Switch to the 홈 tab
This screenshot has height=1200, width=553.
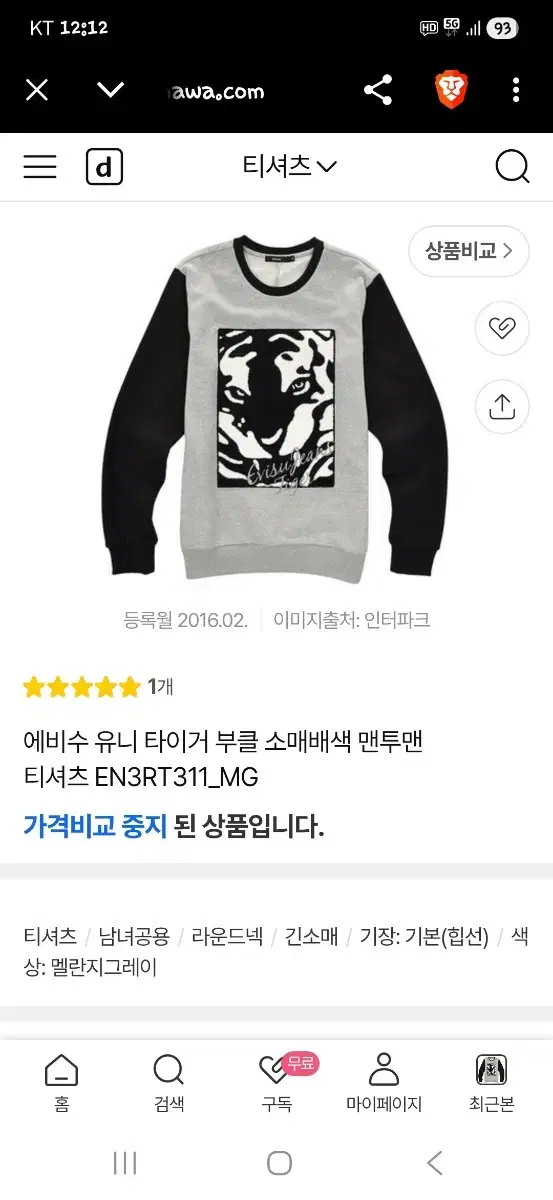(61, 1084)
